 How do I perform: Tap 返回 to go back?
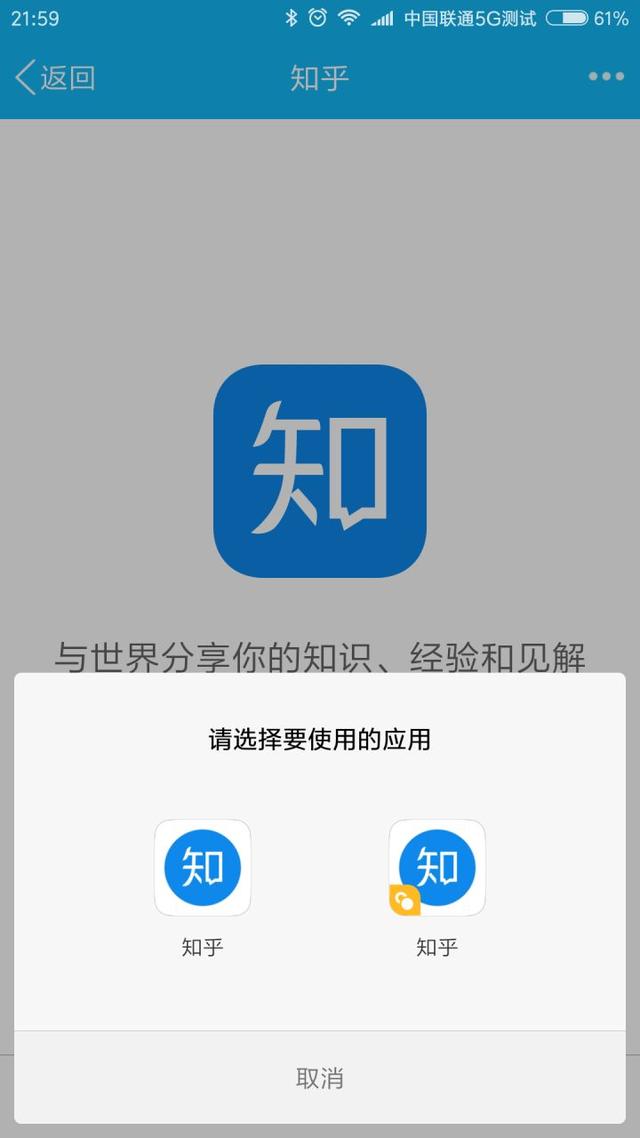click(x=55, y=78)
